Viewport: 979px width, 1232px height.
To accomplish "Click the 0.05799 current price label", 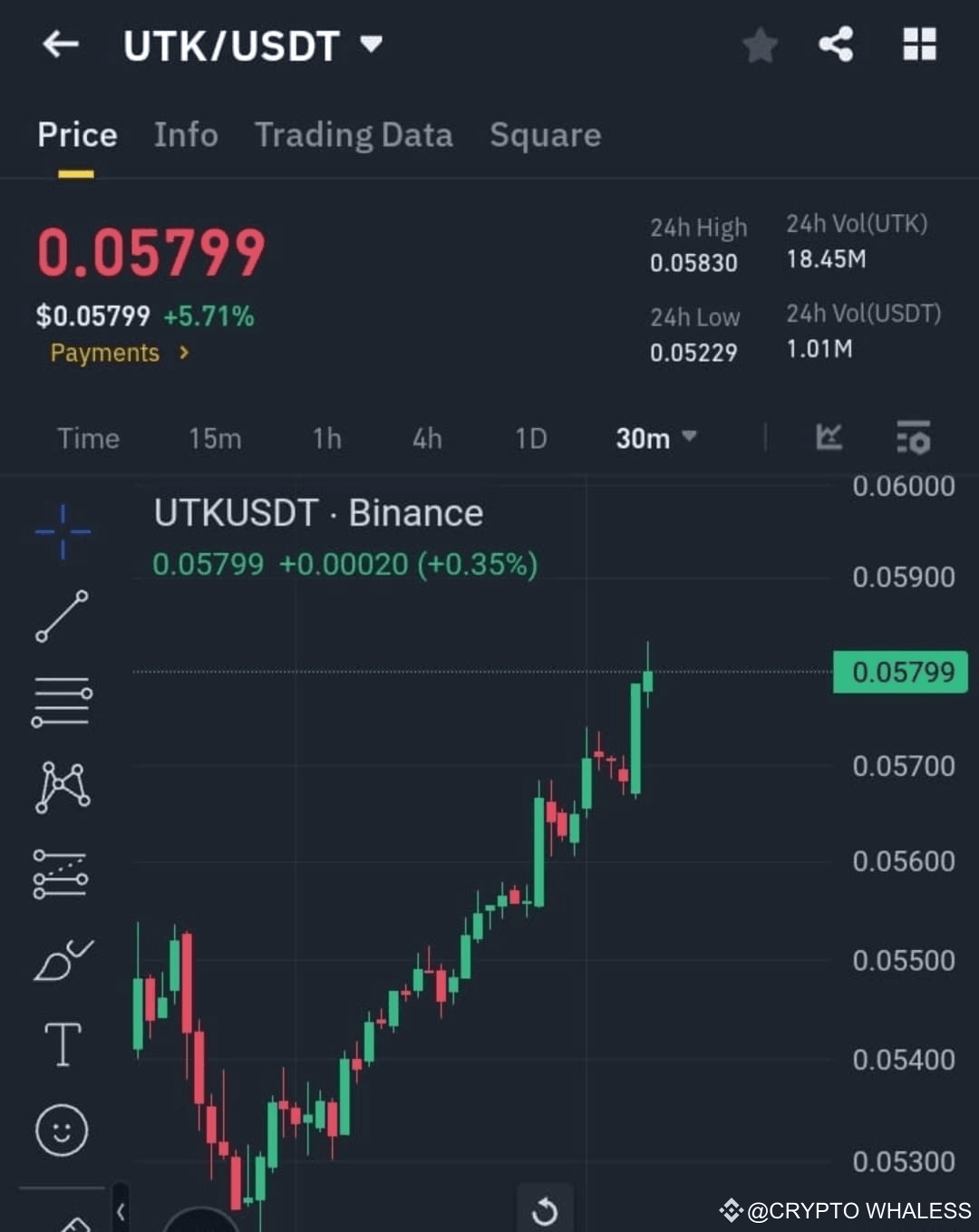I will click(900, 672).
